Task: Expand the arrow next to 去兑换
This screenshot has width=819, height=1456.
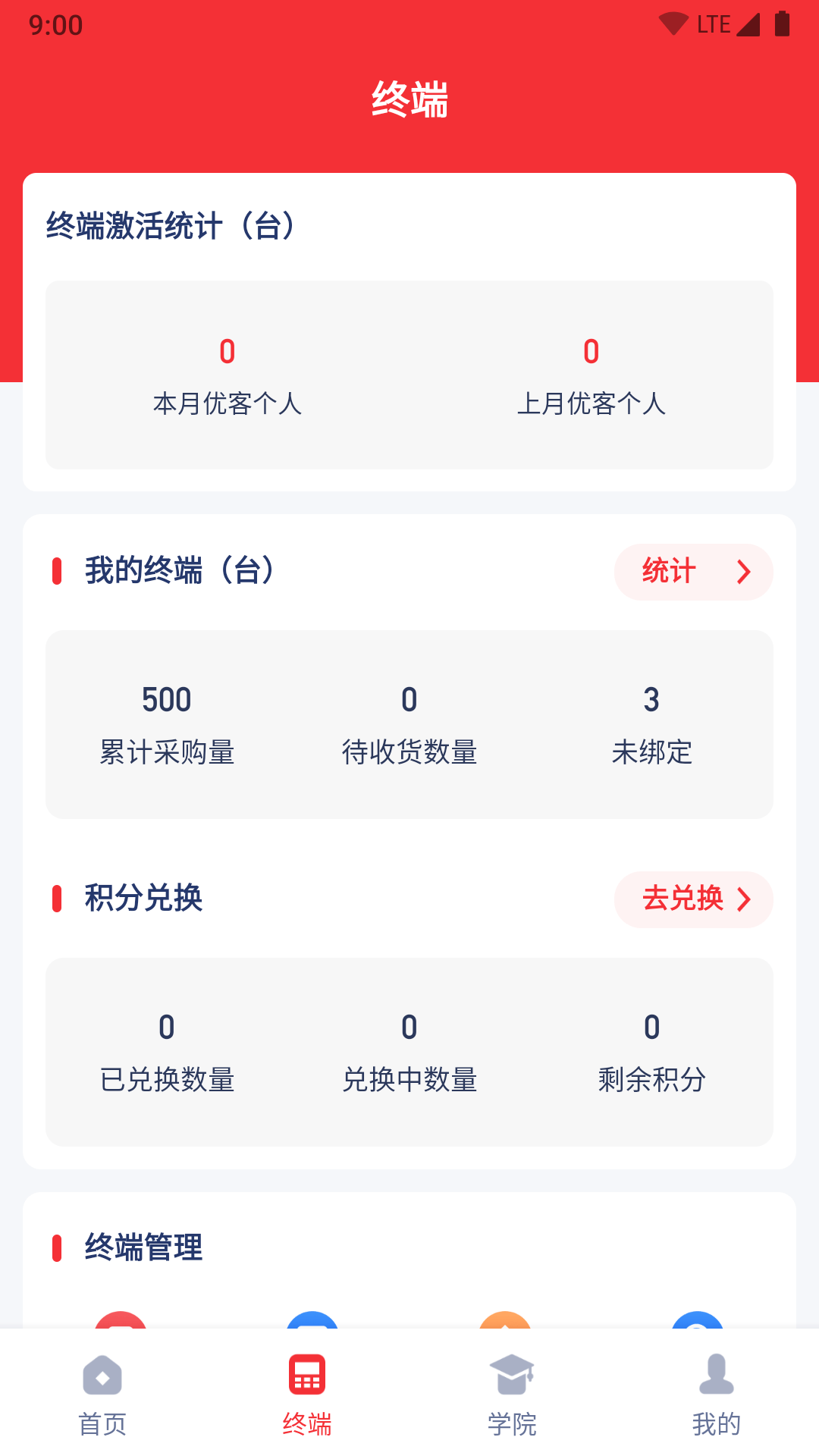Action: click(745, 900)
